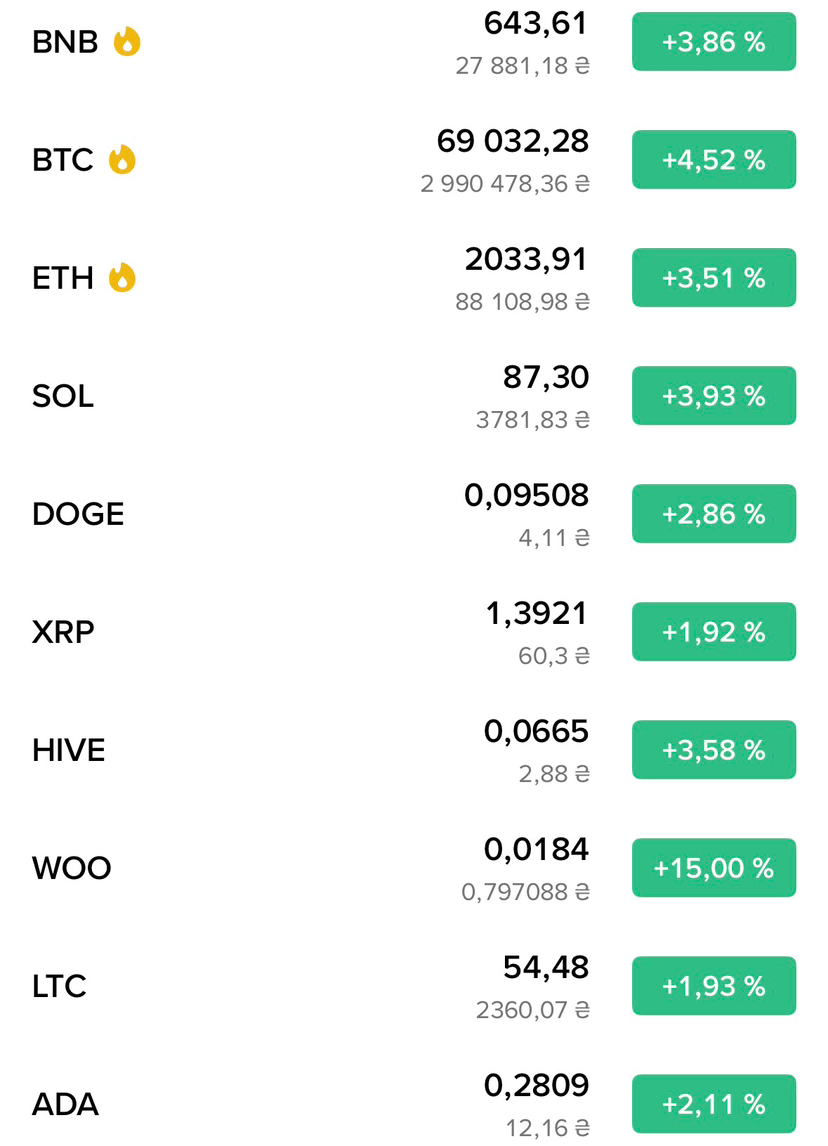The image size is (828, 1146).
Task: View WOO coin details
Action: pyautogui.click(x=414, y=868)
